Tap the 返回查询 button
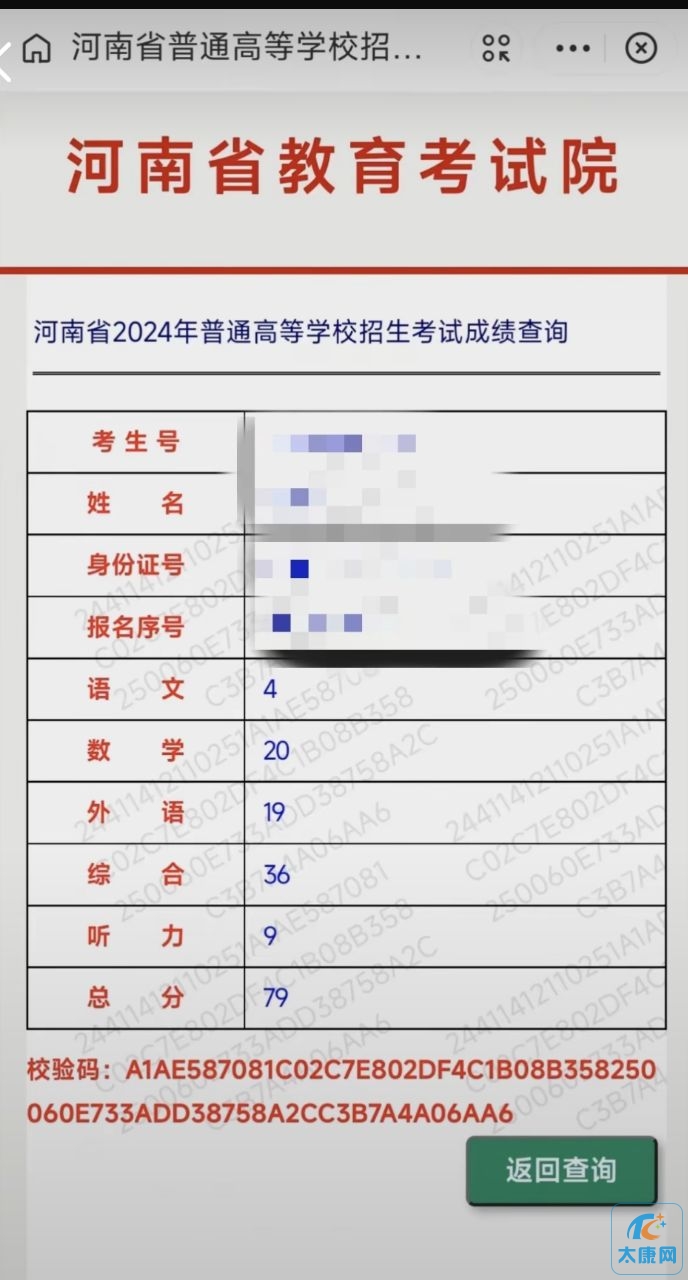688x1280 pixels. 561,1170
